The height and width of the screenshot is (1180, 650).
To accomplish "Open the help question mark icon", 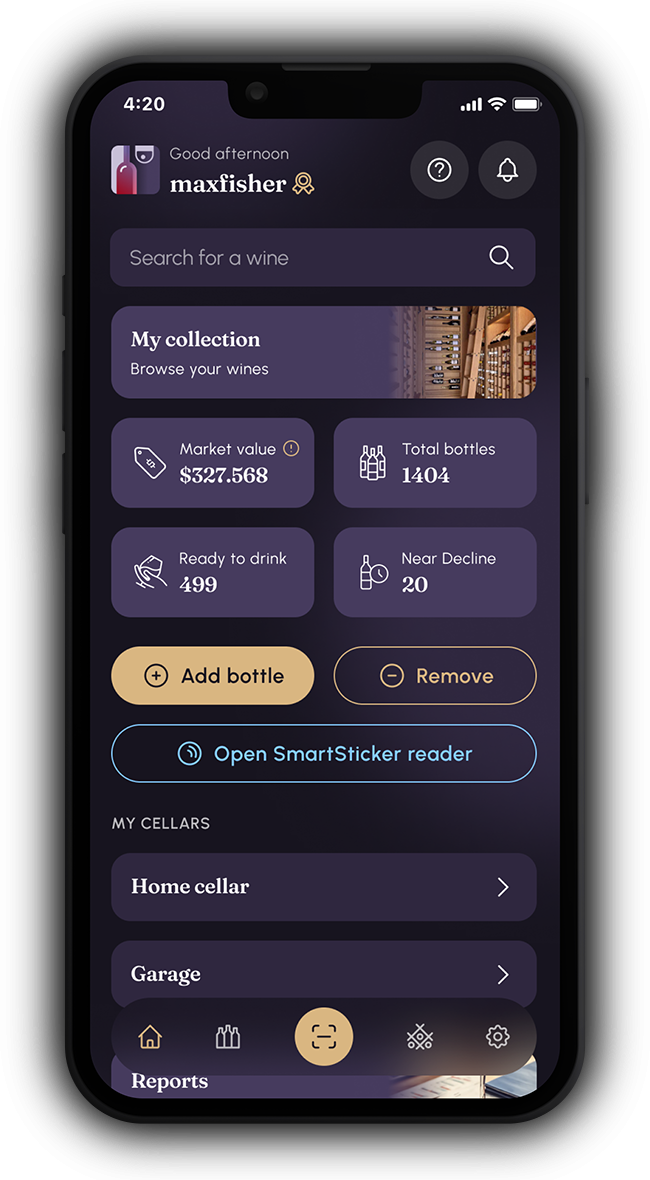I will (x=439, y=170).
